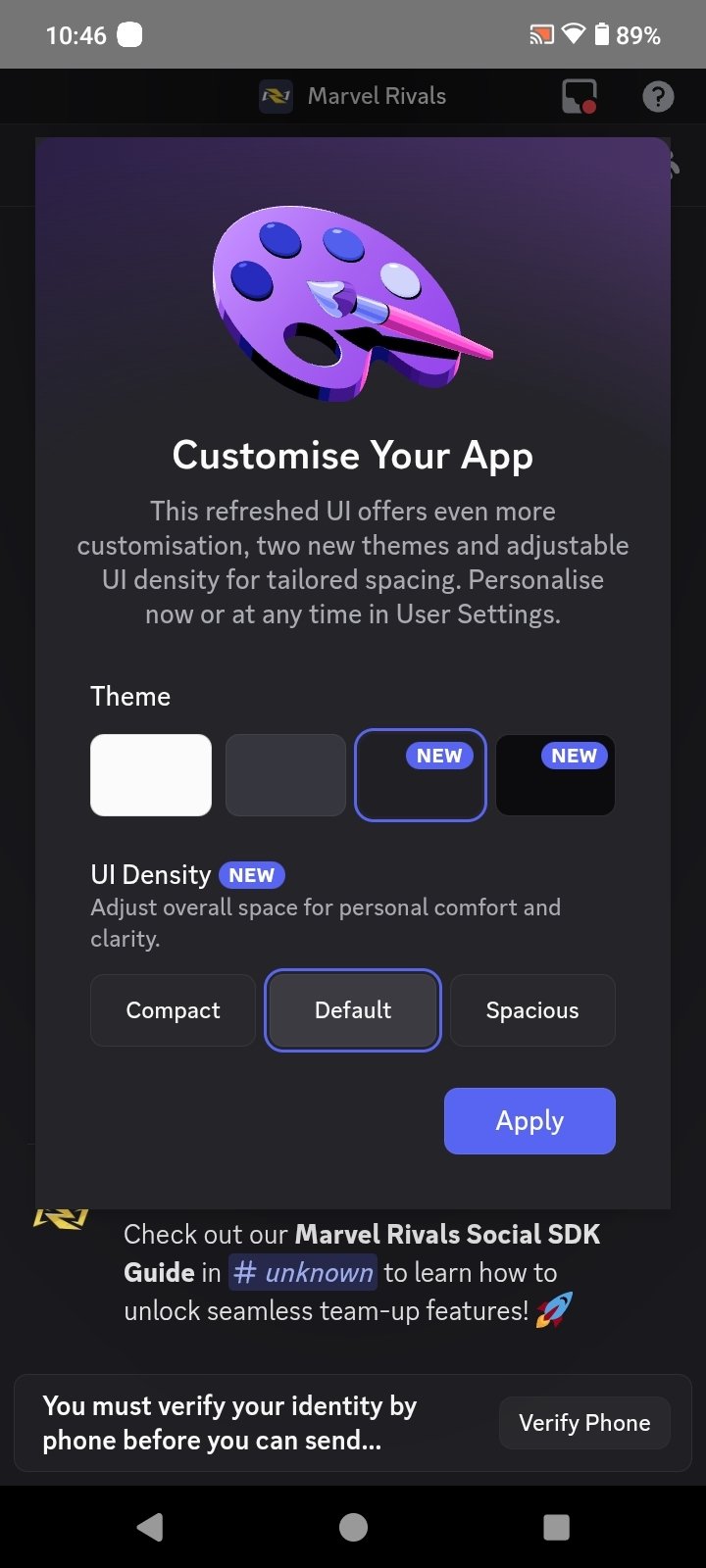
Task: Select the Default UI density option
Action: (353, 1010)
